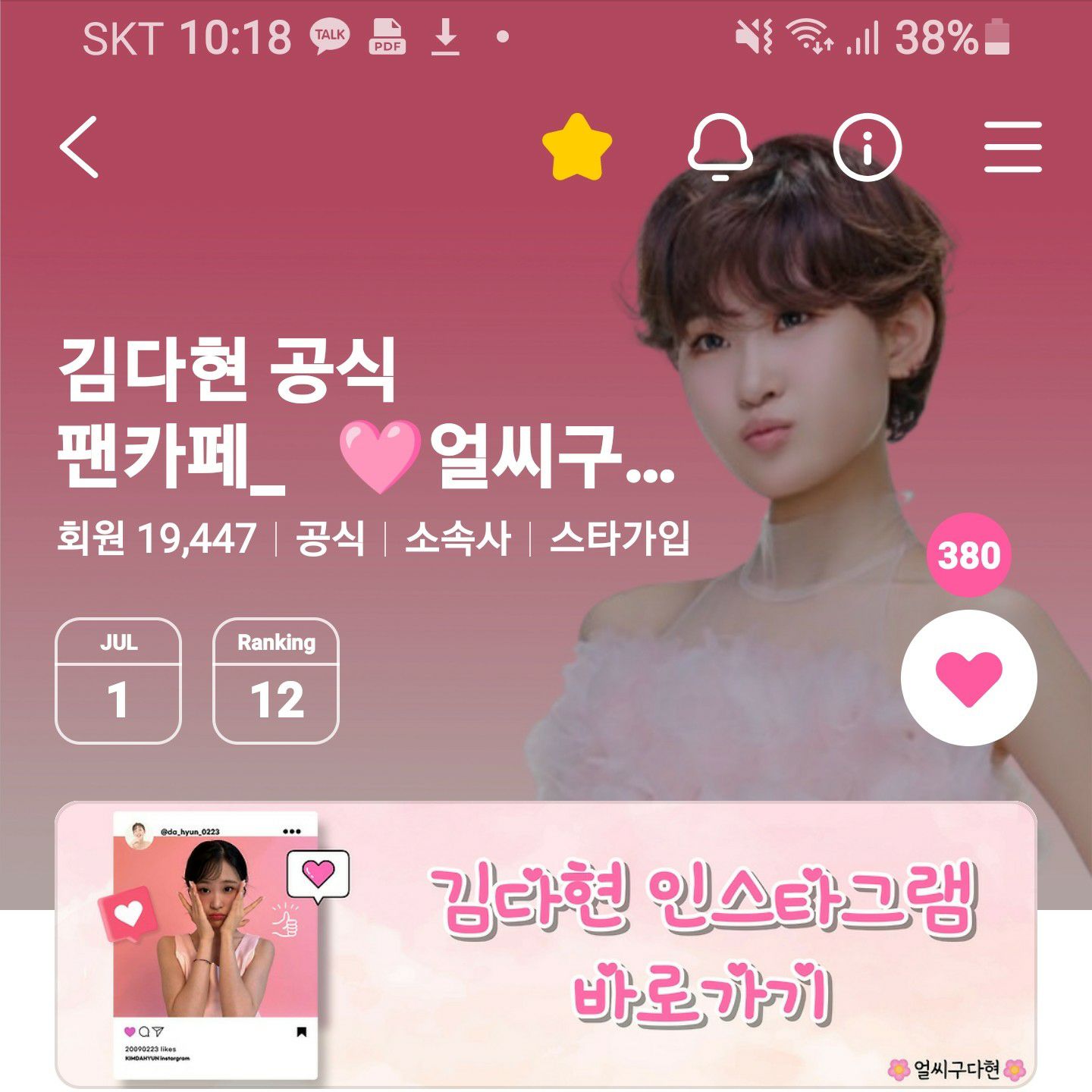
Task: Open the hamburger menu
Action: [x=1012, y=147]
